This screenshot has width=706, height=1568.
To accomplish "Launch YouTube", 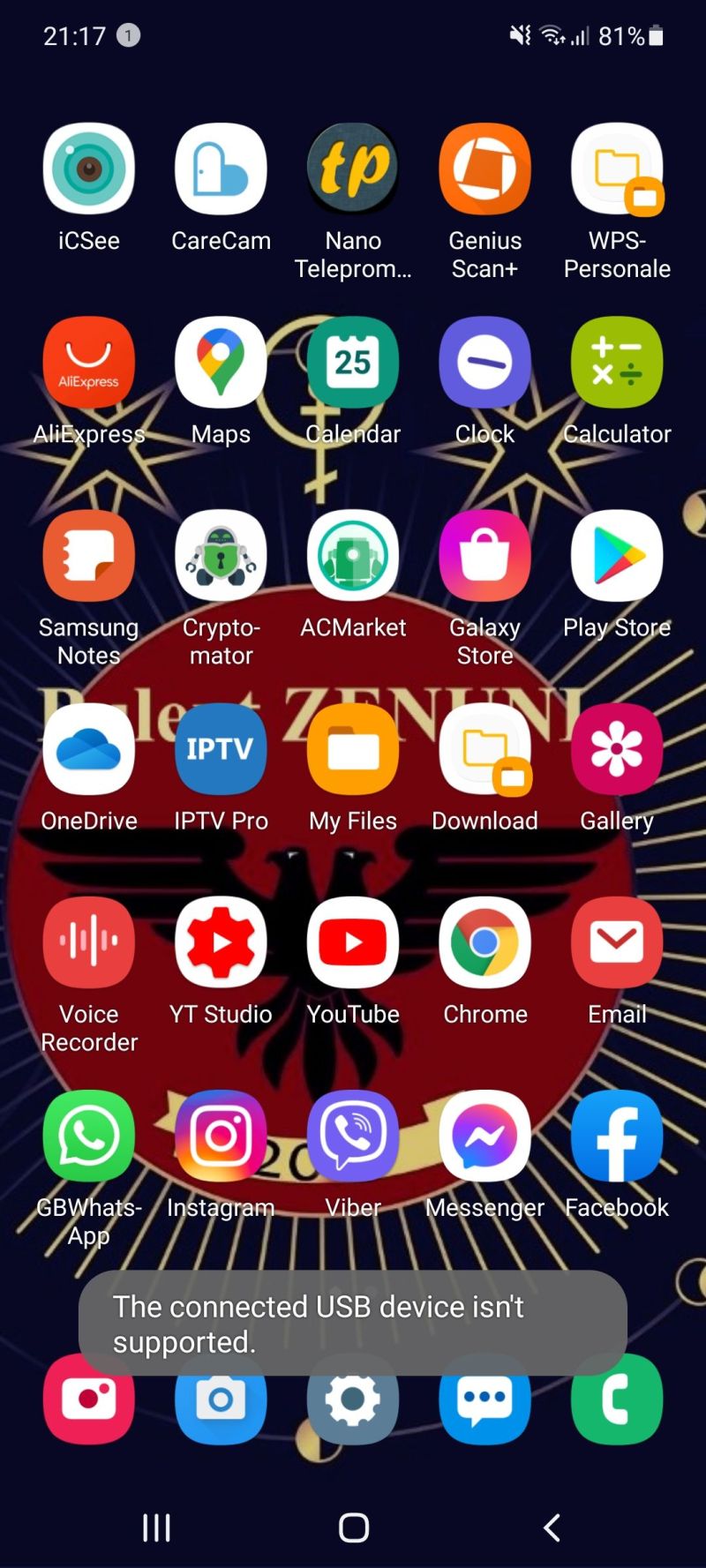I will click(353, 942).
